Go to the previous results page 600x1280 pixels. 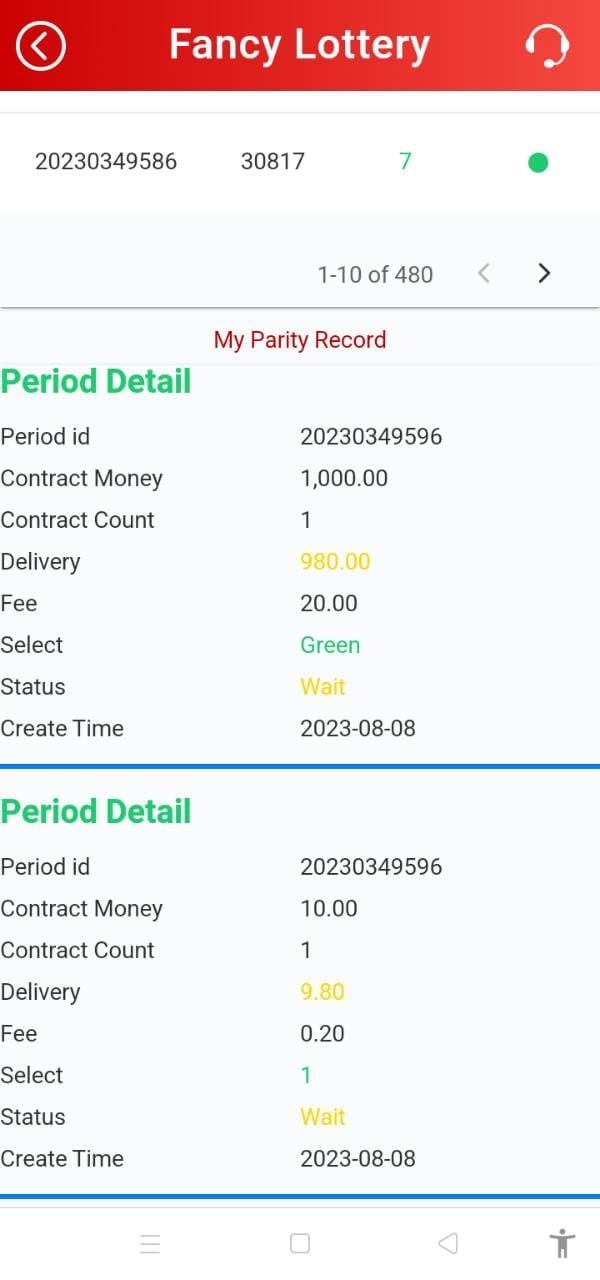[484, 273]
